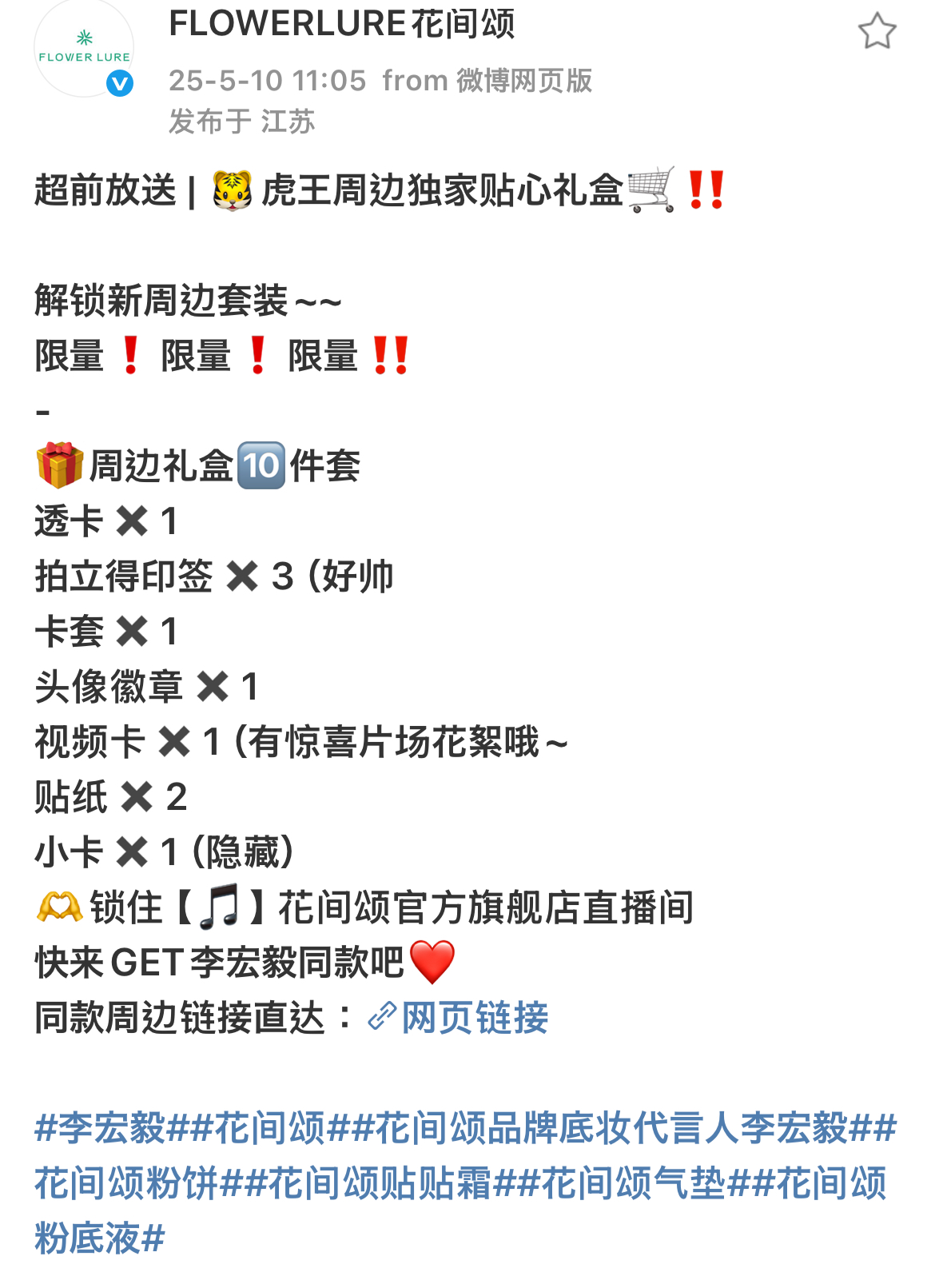Open the #花间颂气垫# hashtag
Image resolution: width=935 pixels, height=1288 pixels.
coord(633,1183)
